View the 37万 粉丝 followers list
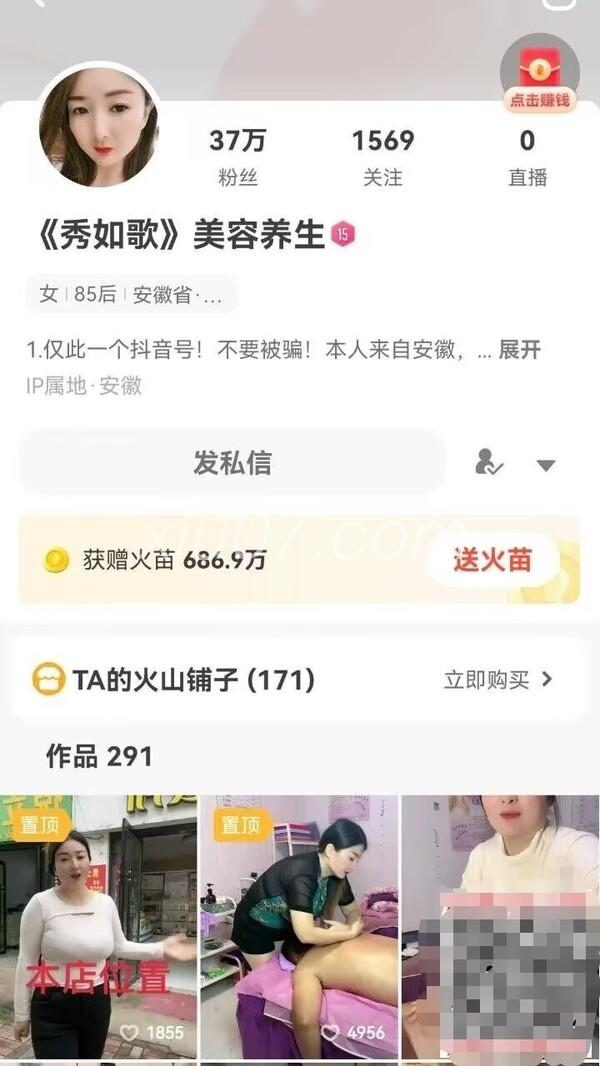 point(238,157)
